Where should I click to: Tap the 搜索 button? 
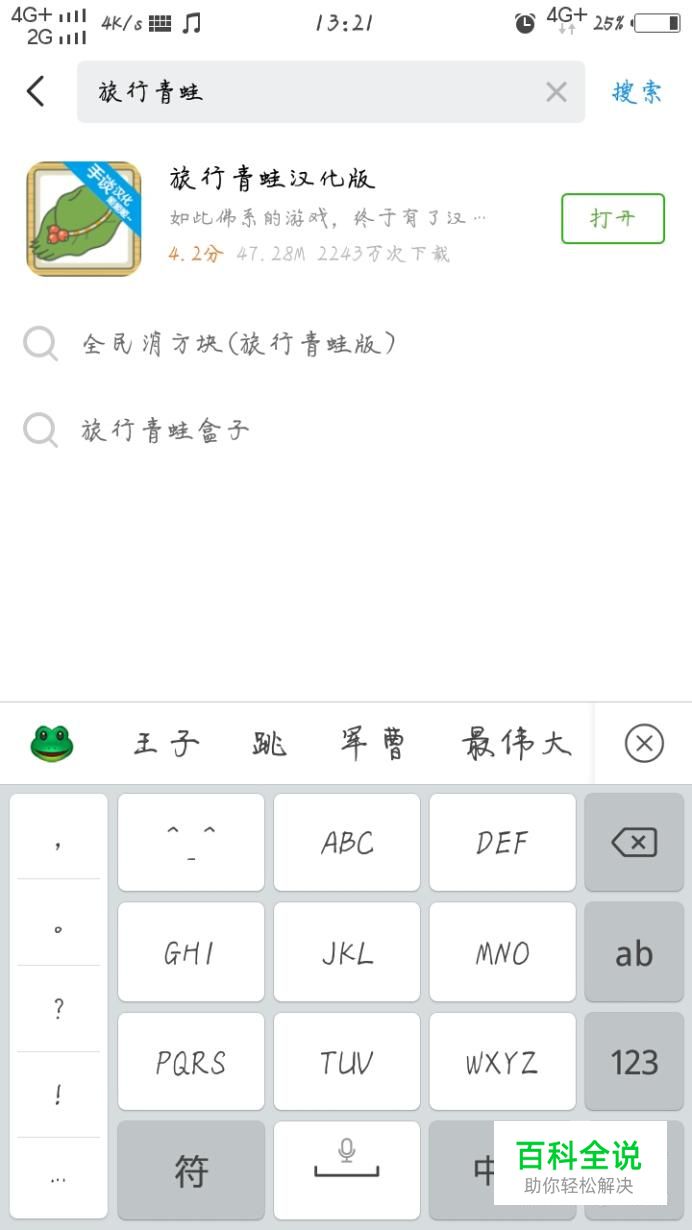[x=637, y=92]
